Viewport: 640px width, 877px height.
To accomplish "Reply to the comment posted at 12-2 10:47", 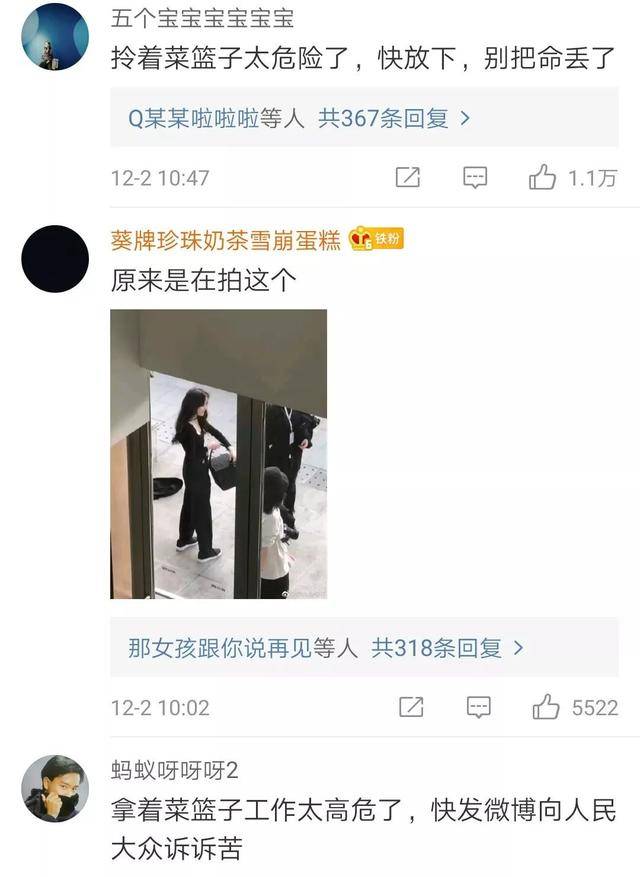I will [x=475, y=178].
